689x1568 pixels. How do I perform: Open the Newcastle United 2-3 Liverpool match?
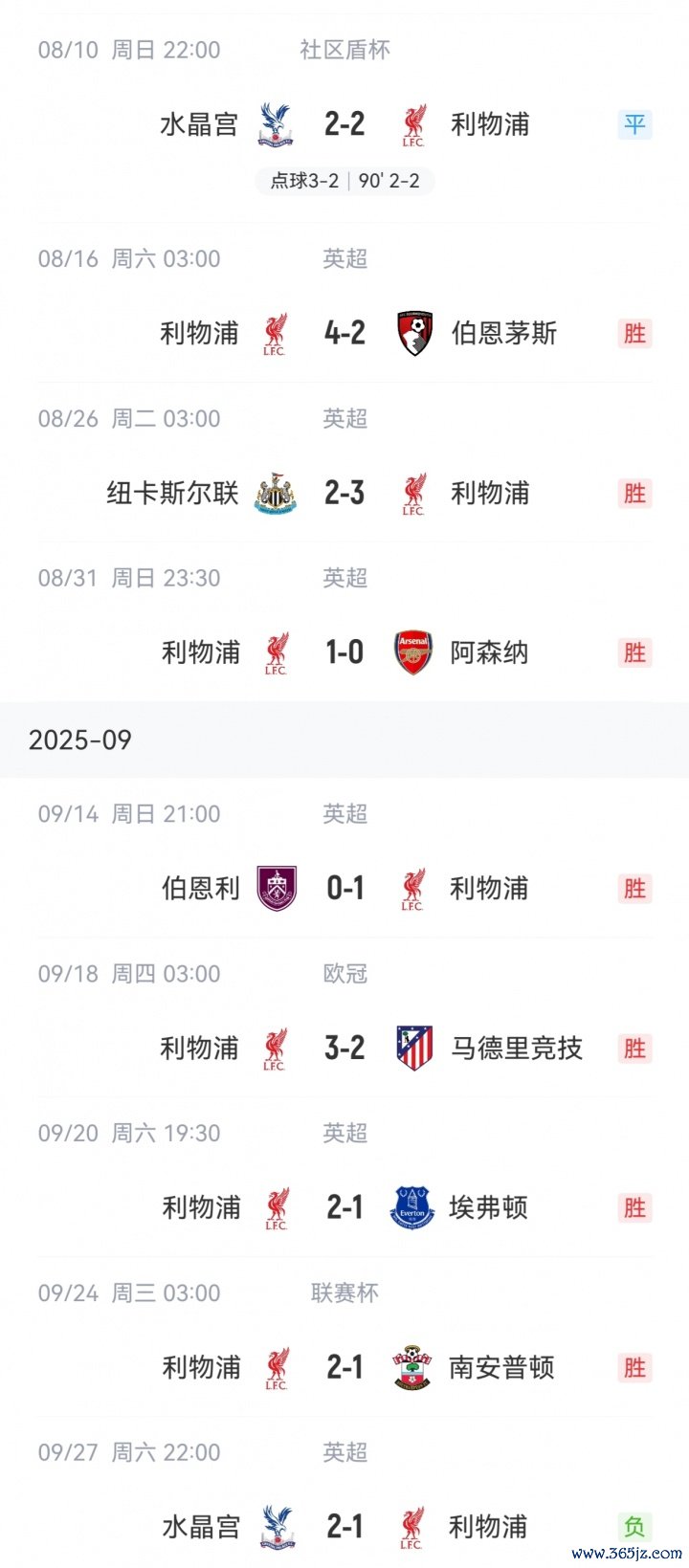coord(344,493)
